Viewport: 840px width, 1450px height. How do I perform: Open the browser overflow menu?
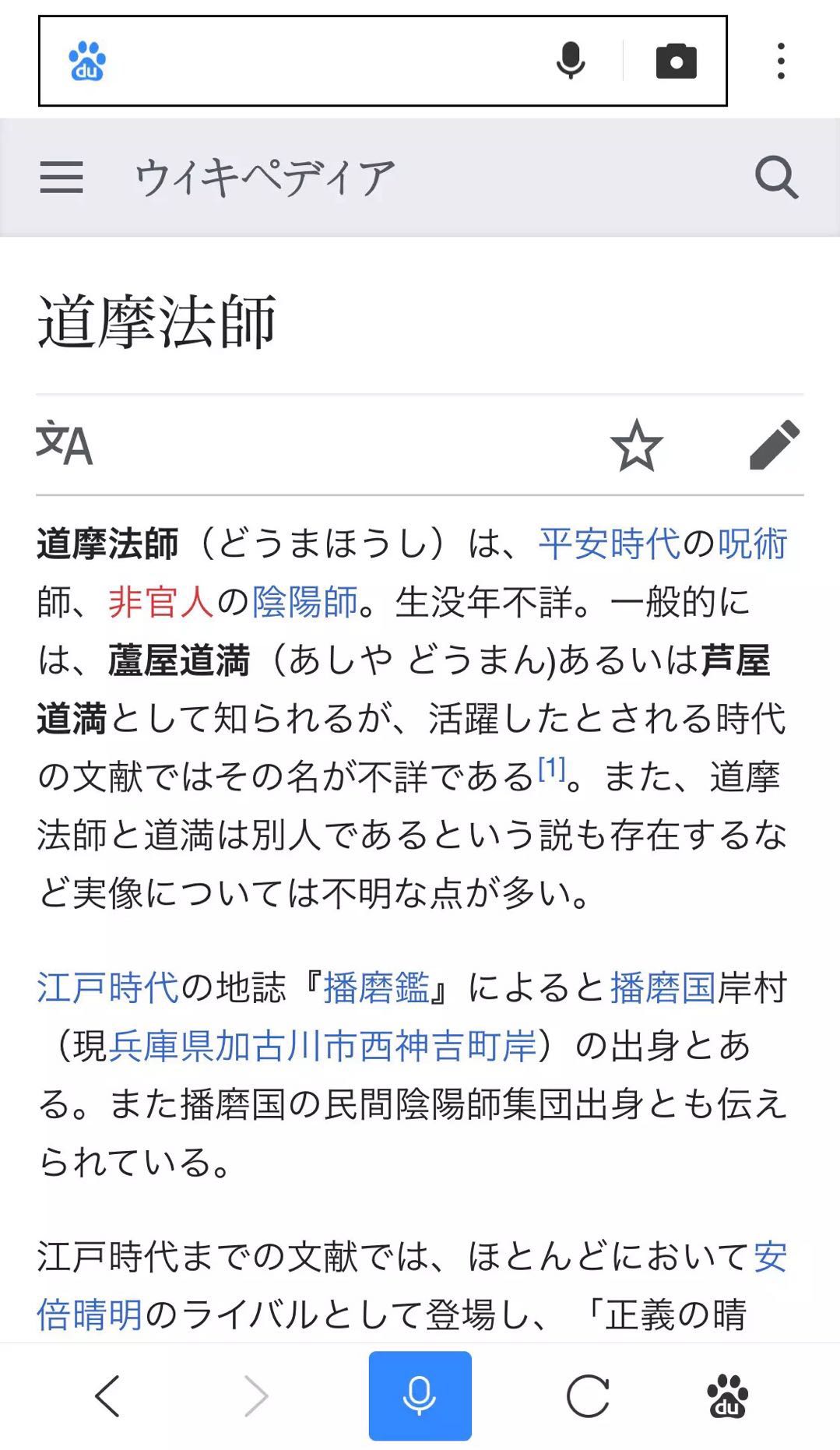[781, 61]
